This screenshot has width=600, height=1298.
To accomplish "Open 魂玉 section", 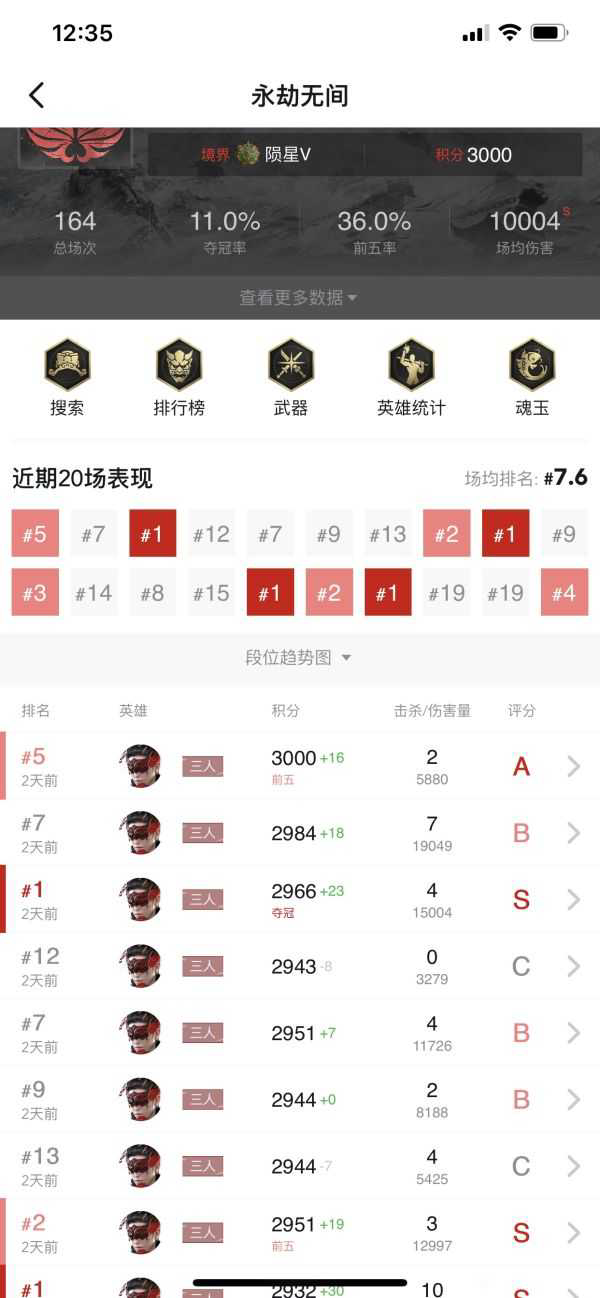I will coord(532,377).
